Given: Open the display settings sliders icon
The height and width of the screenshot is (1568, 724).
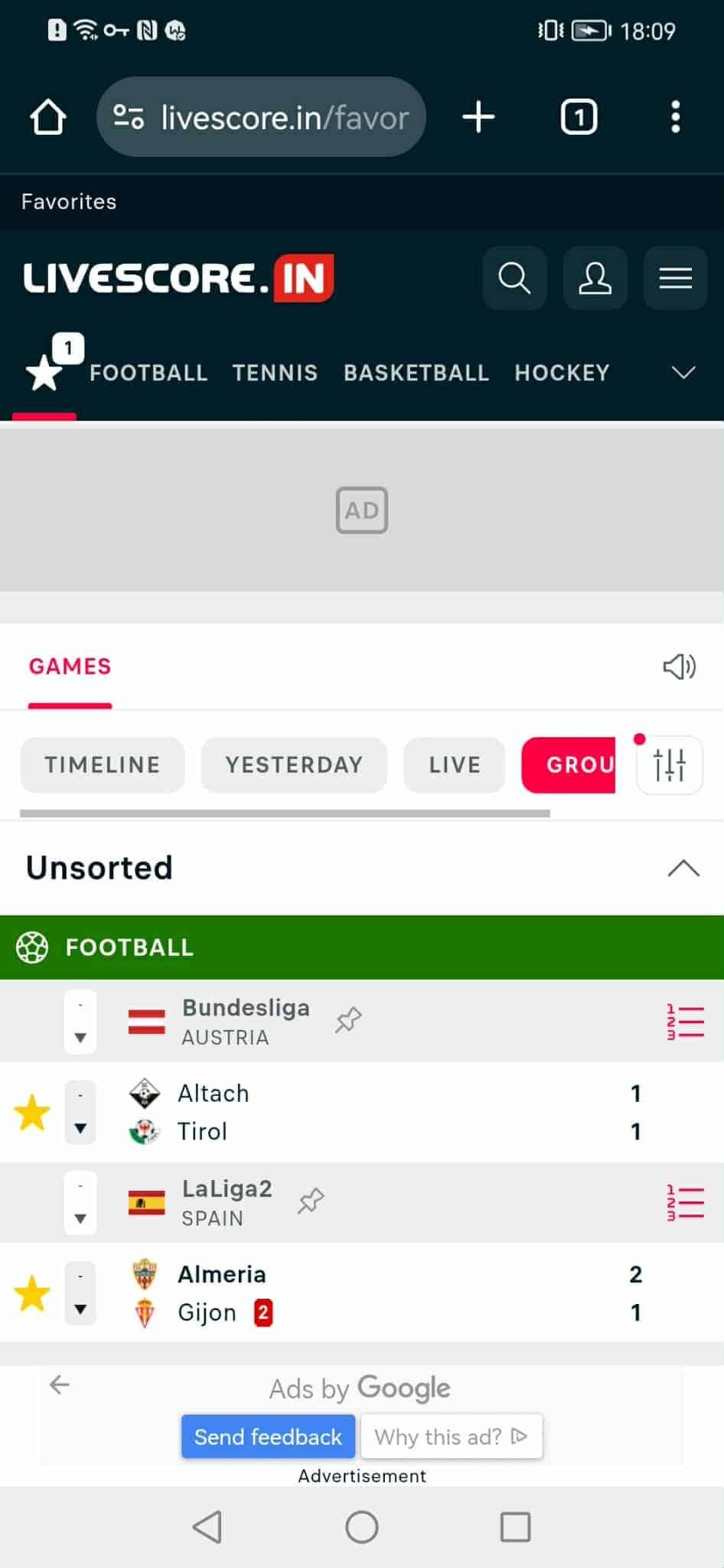Looking at the screenshot, I should click(x=670, y=764).
